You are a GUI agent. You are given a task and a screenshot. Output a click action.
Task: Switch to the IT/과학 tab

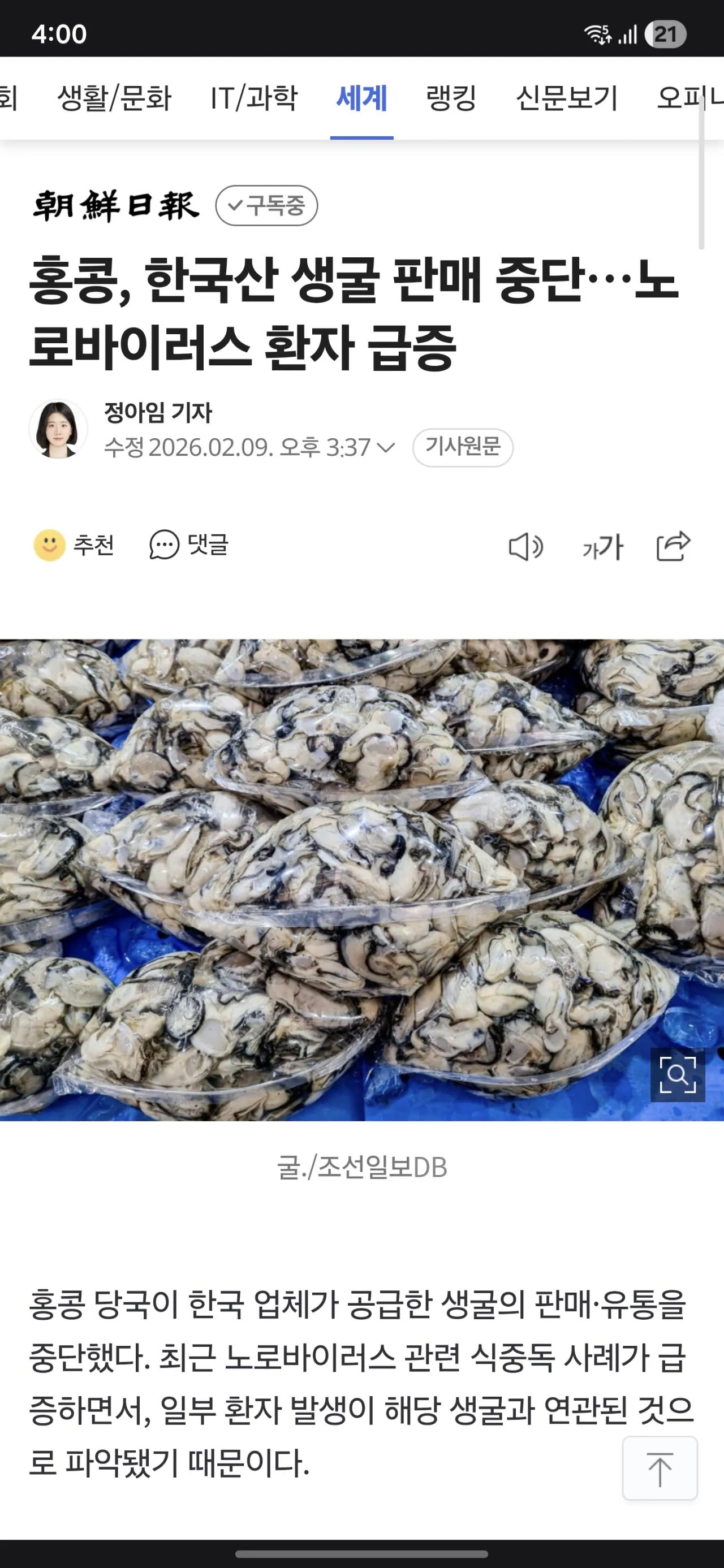pos(254,97)
